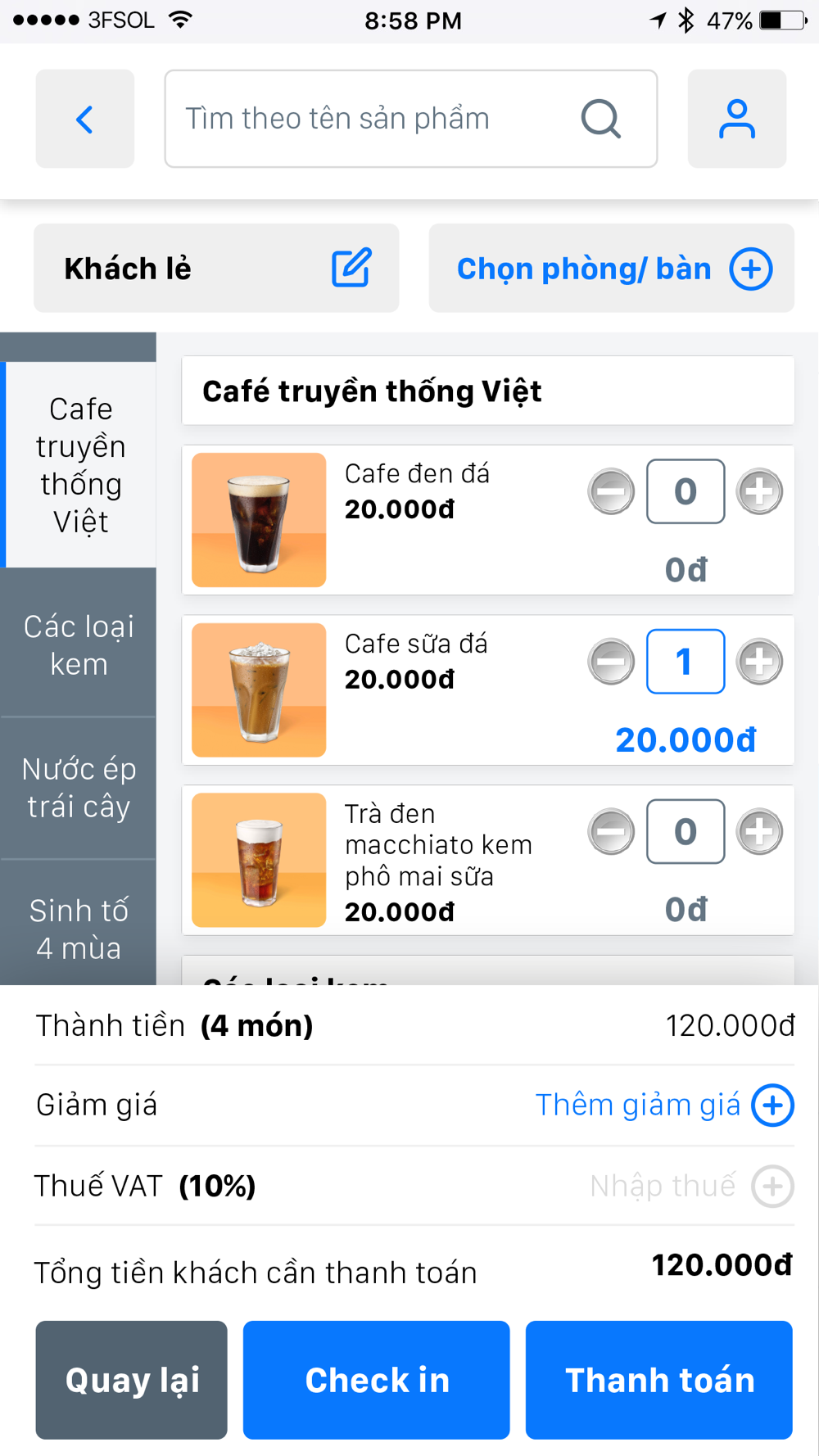Image resolution: width=819 pixels, height=1456 pixels.
Task: Tap the Cafe sữa đá quantity box
Action: [x=685, y=662]
